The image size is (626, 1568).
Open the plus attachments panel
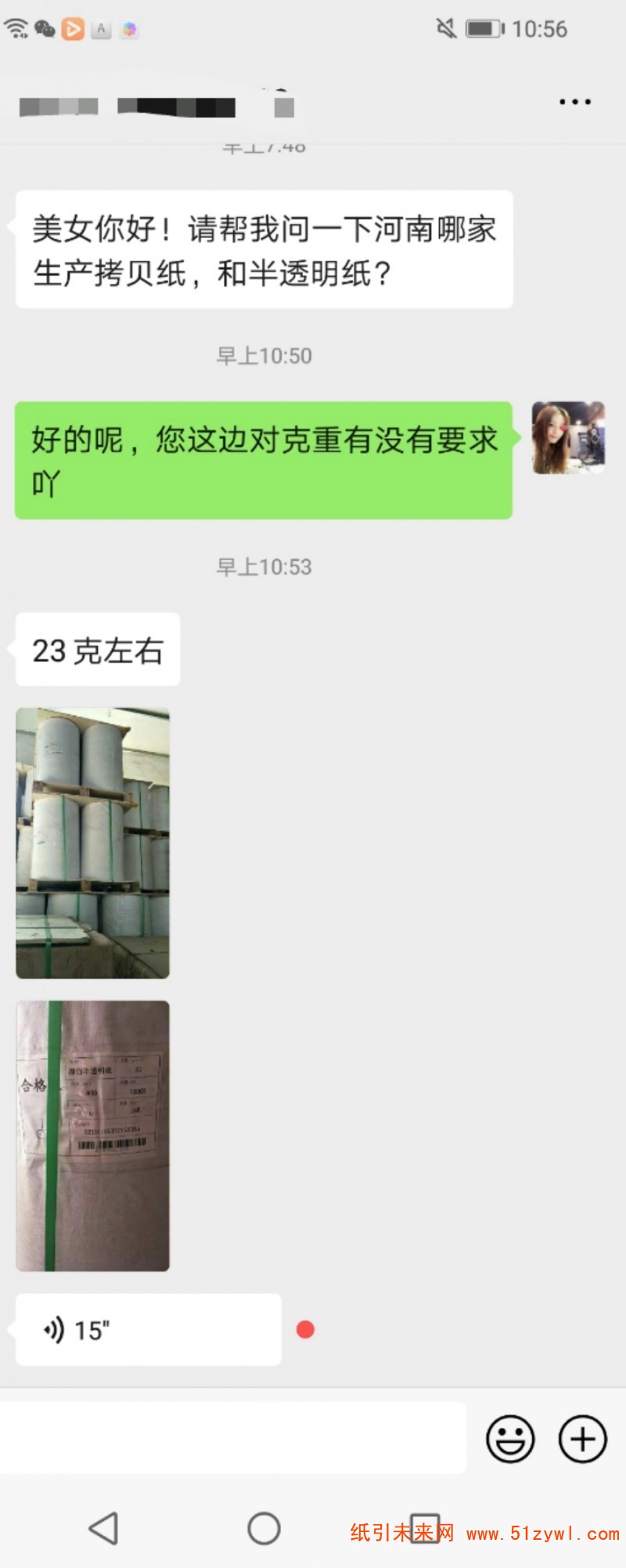(x=582, y=1438)
